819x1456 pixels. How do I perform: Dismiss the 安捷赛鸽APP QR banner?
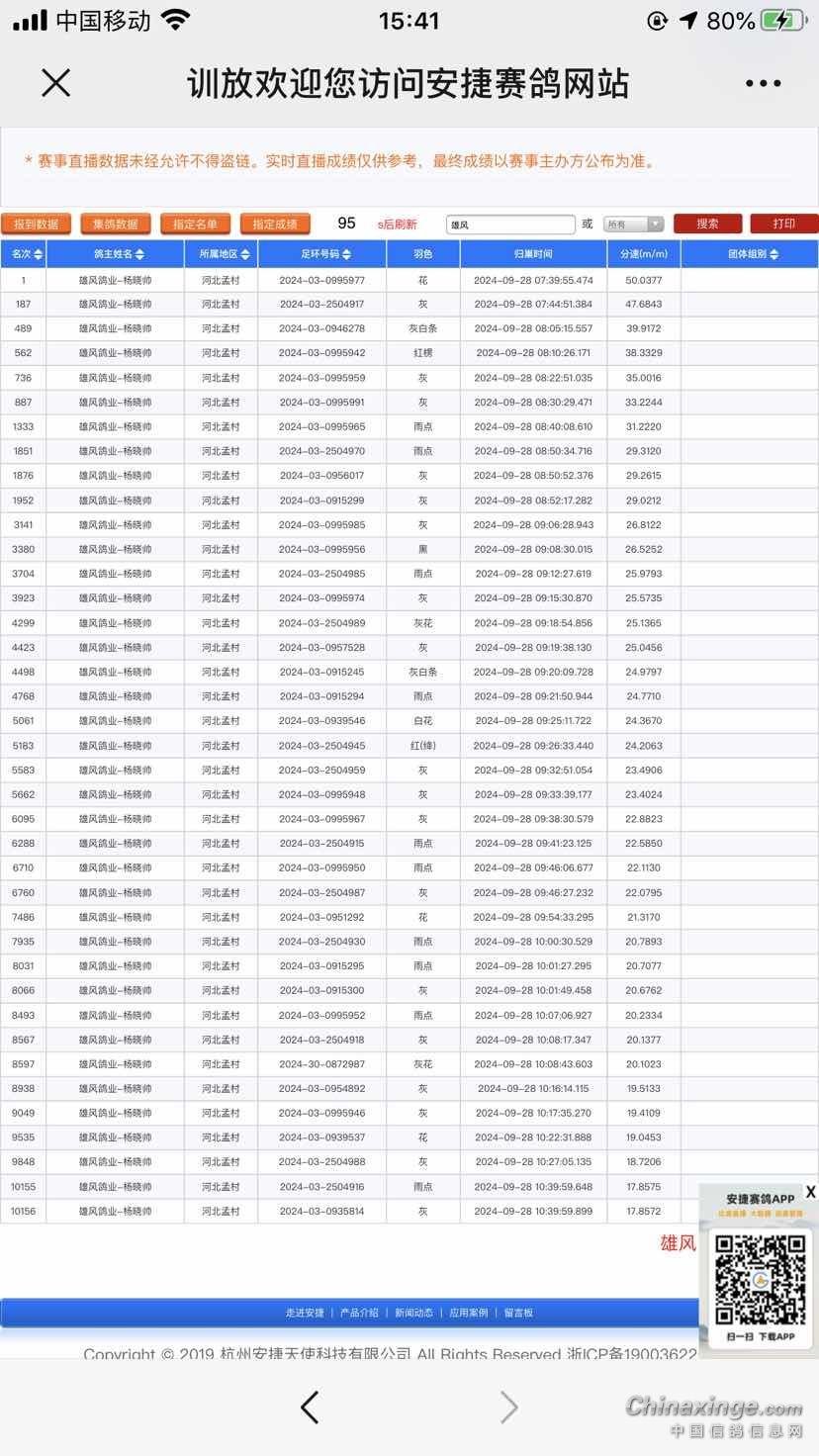[810, 1193]
